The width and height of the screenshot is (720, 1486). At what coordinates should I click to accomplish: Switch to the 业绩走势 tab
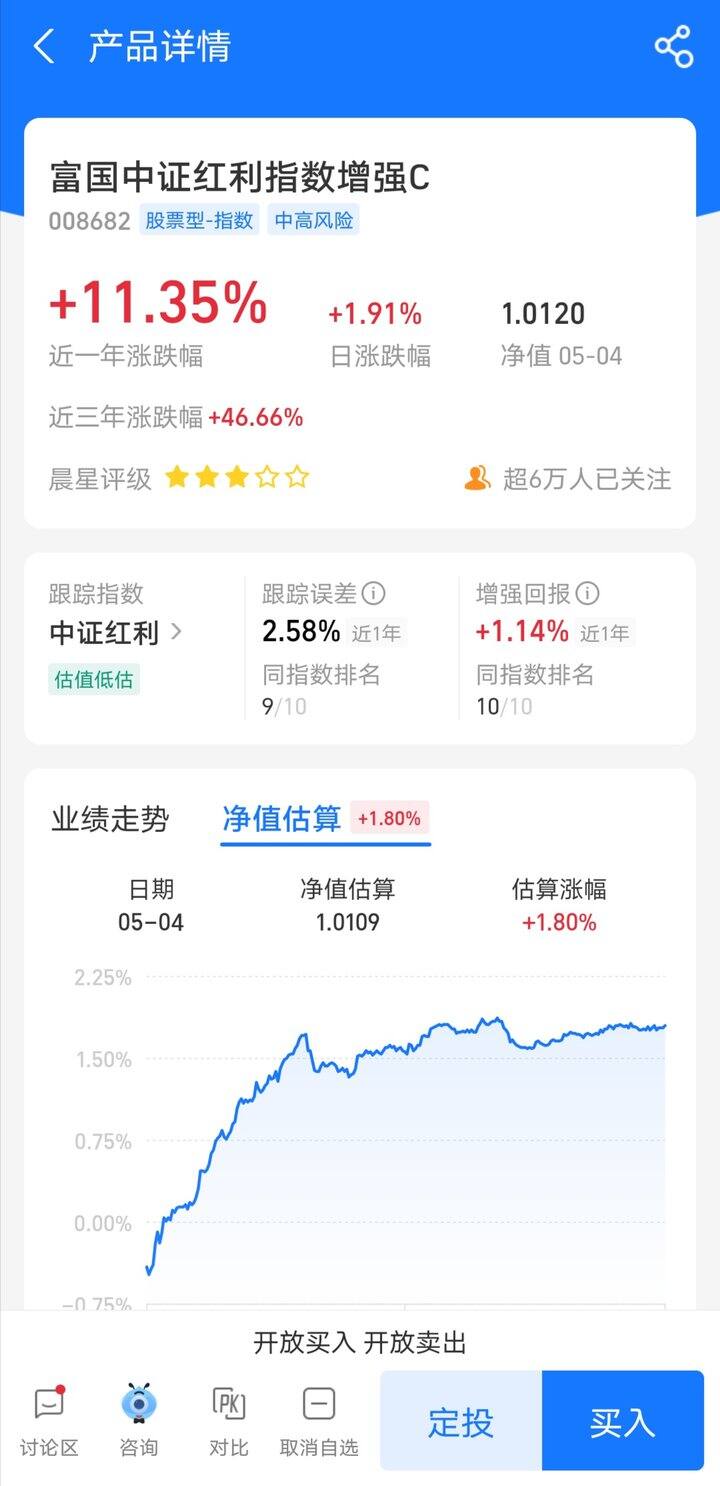click(x=110, y=821)
